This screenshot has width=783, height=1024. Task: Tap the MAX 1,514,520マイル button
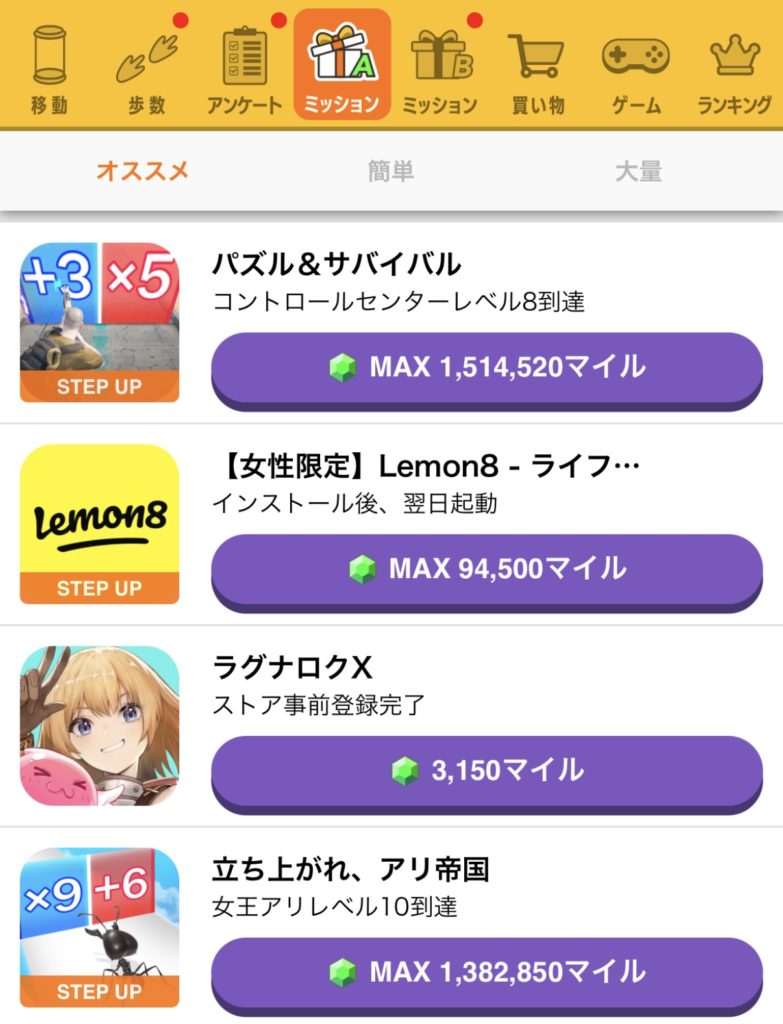pyautogui.click(x=487, y=368)
